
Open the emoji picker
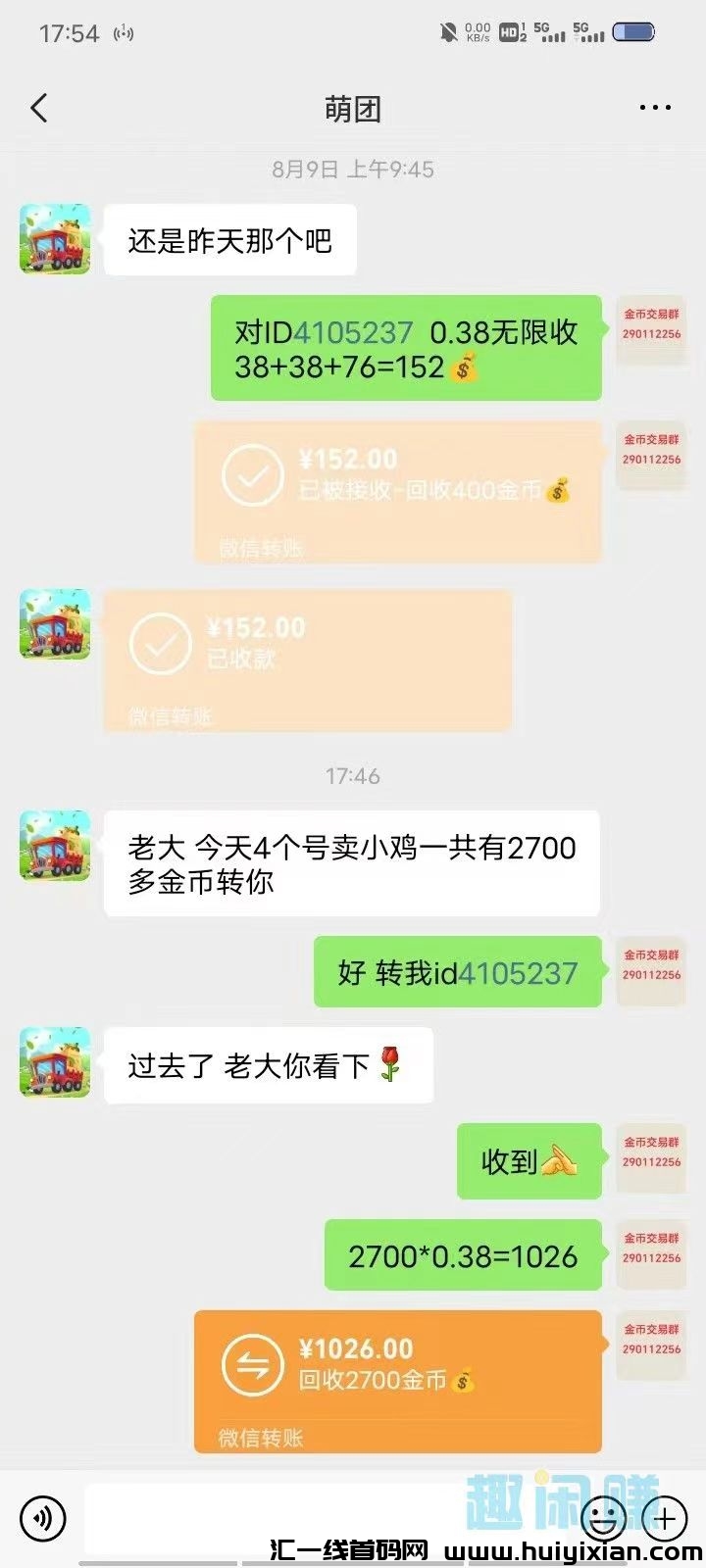click(602, 1519)
